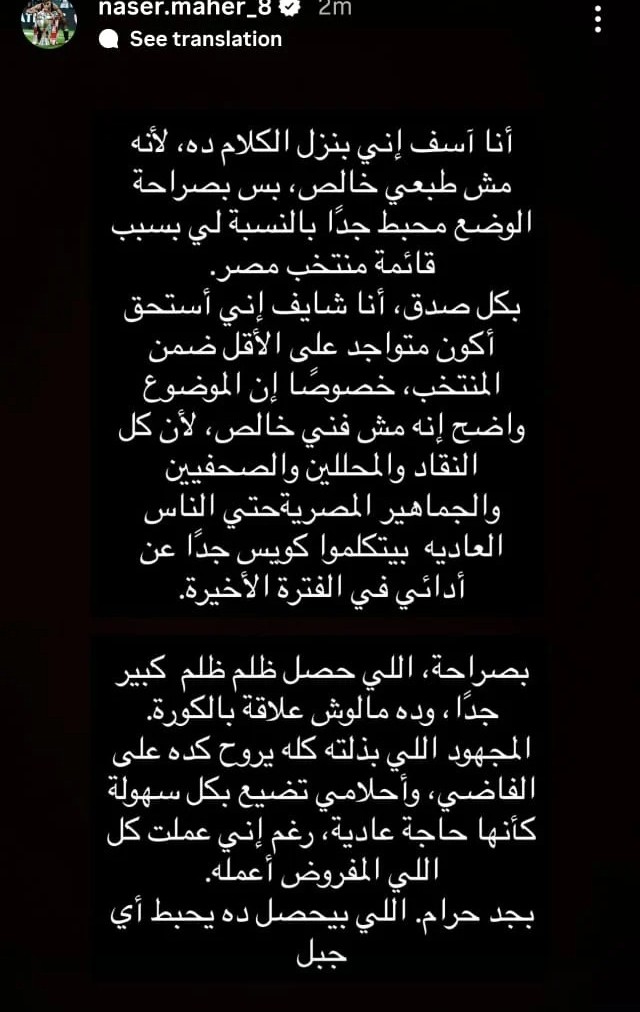
Task: Tap the naser.maher_8 avatar picture
Action: coord(49,22)
